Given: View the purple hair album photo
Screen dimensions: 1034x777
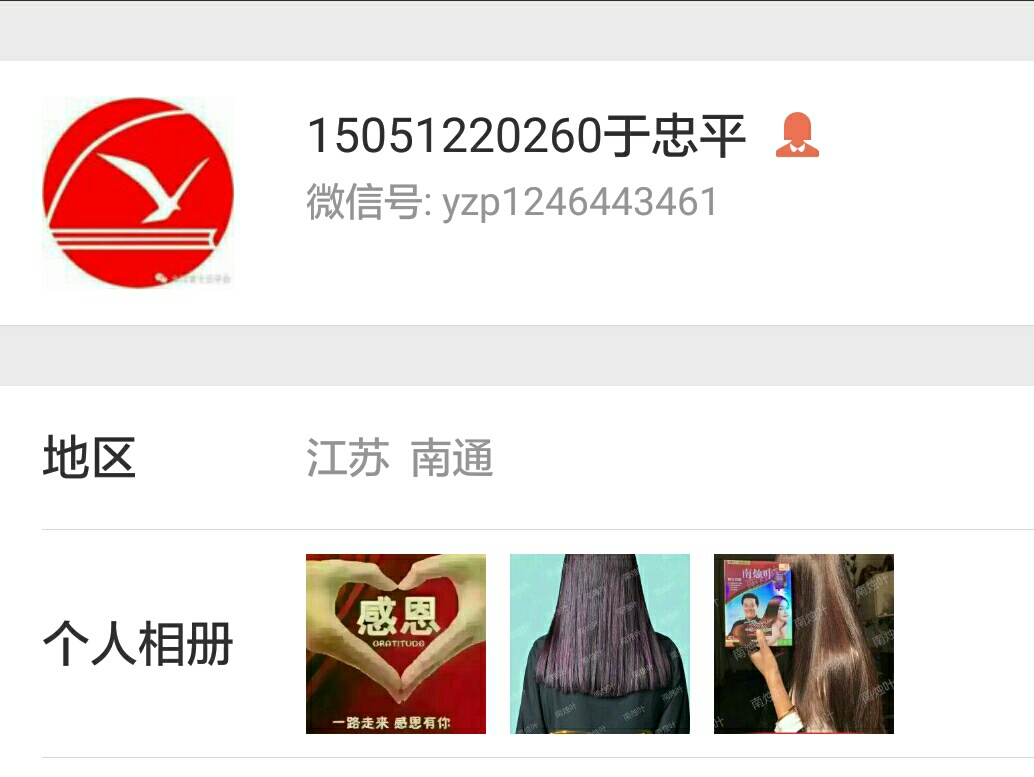Looking at the screenshot, I should (x=600, y=644).
